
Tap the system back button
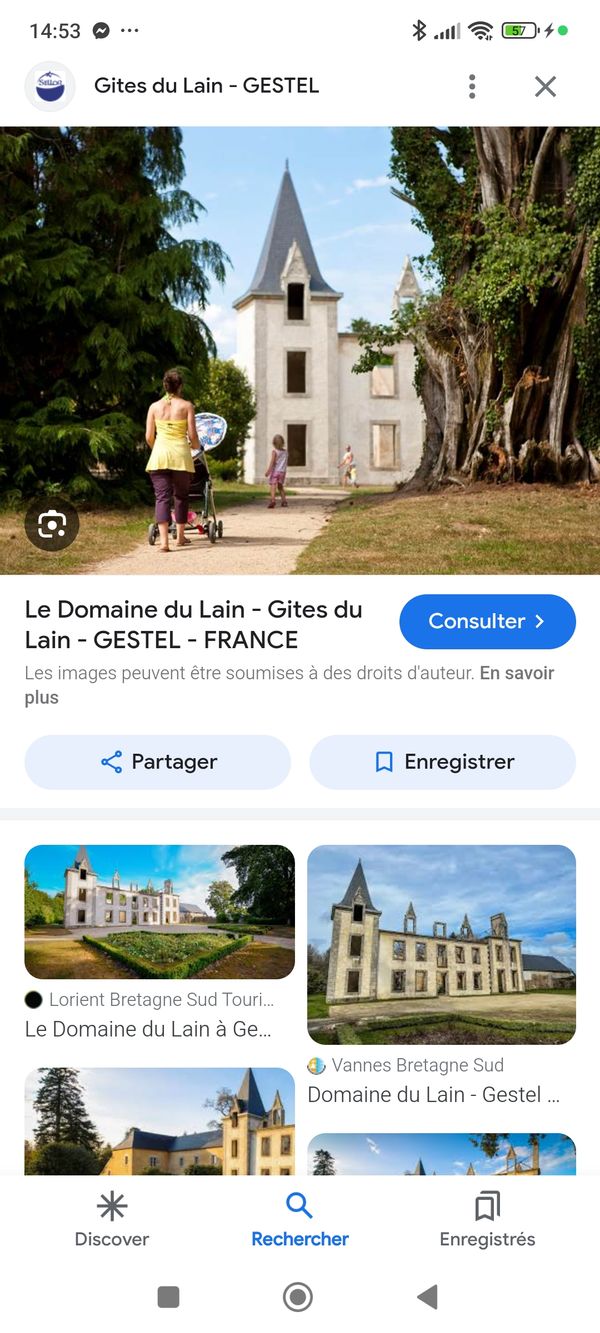point(428,1297)
